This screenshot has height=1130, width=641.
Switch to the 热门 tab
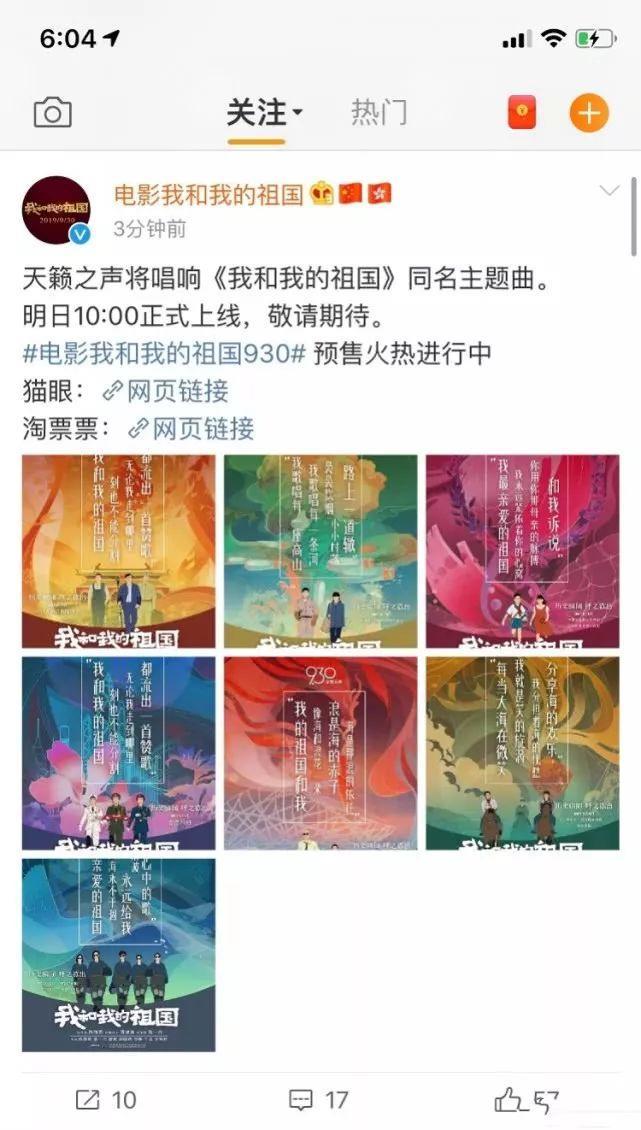[379, 113]
